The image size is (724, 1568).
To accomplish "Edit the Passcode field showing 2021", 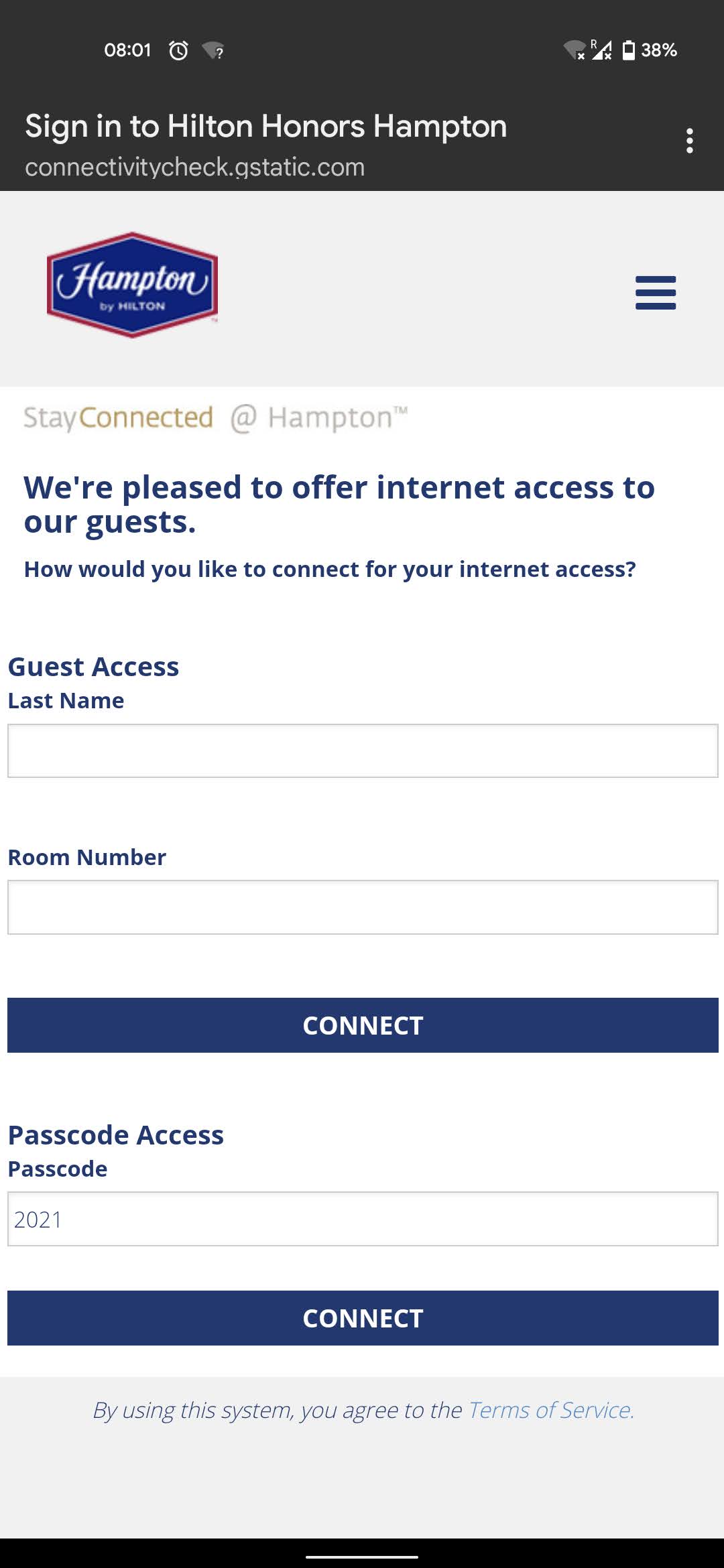I will tap(363, 1219).
